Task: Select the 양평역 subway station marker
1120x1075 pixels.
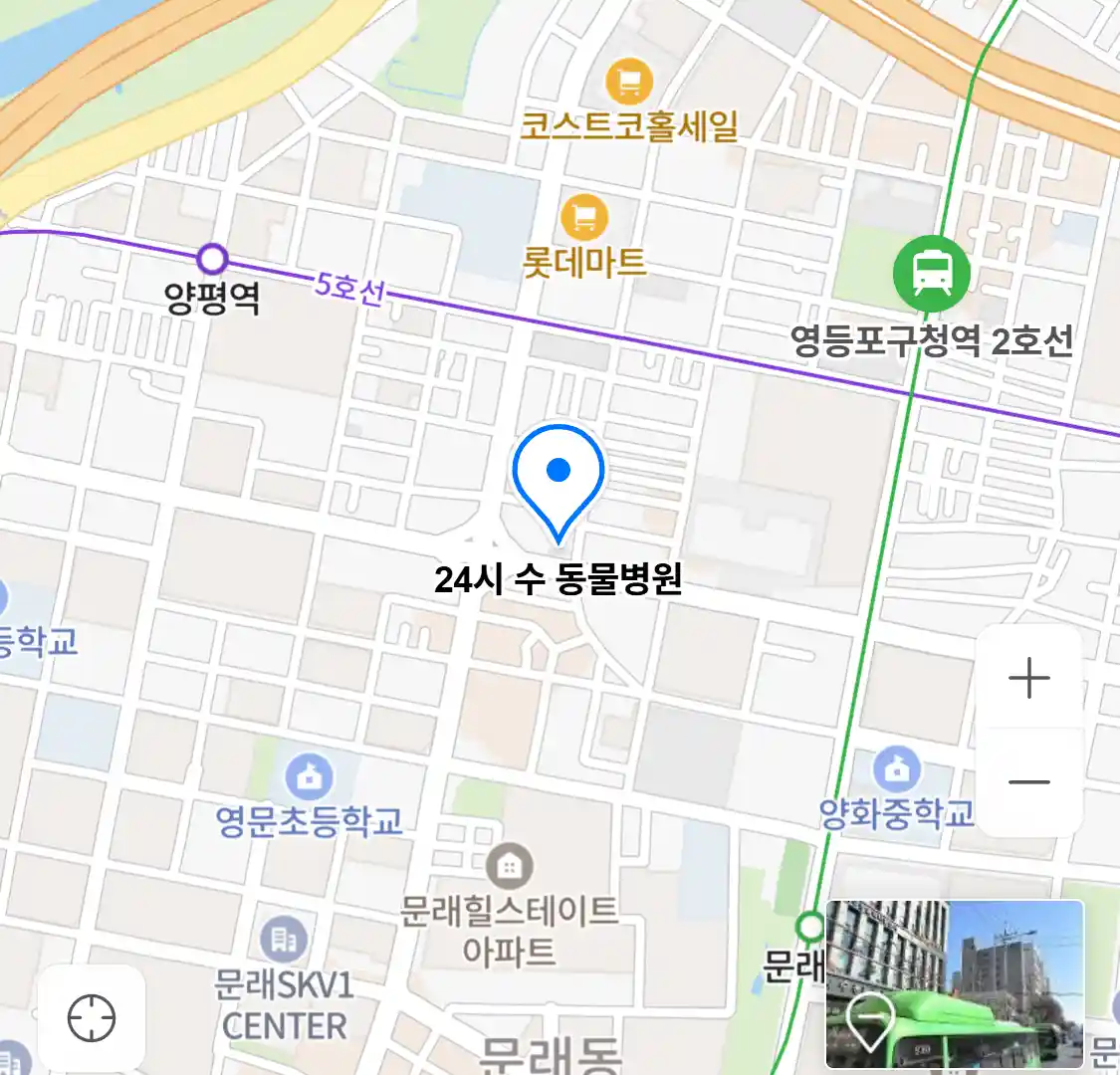Action: coord(212,260)
